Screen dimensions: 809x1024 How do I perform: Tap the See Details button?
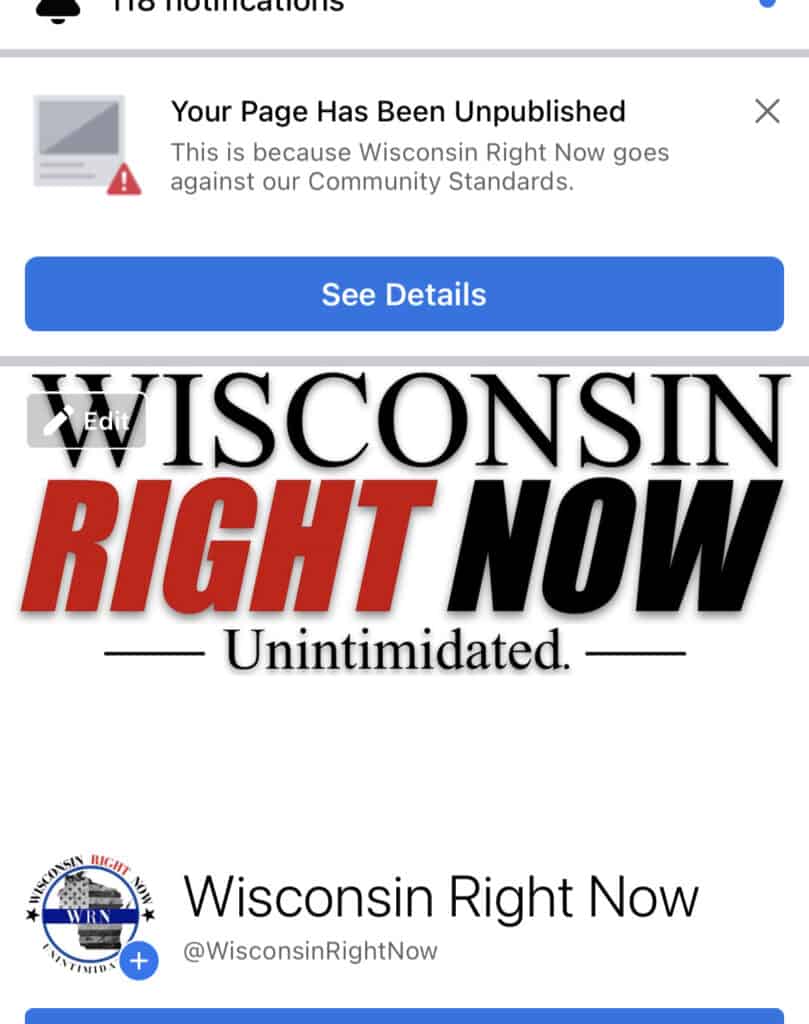404,294
